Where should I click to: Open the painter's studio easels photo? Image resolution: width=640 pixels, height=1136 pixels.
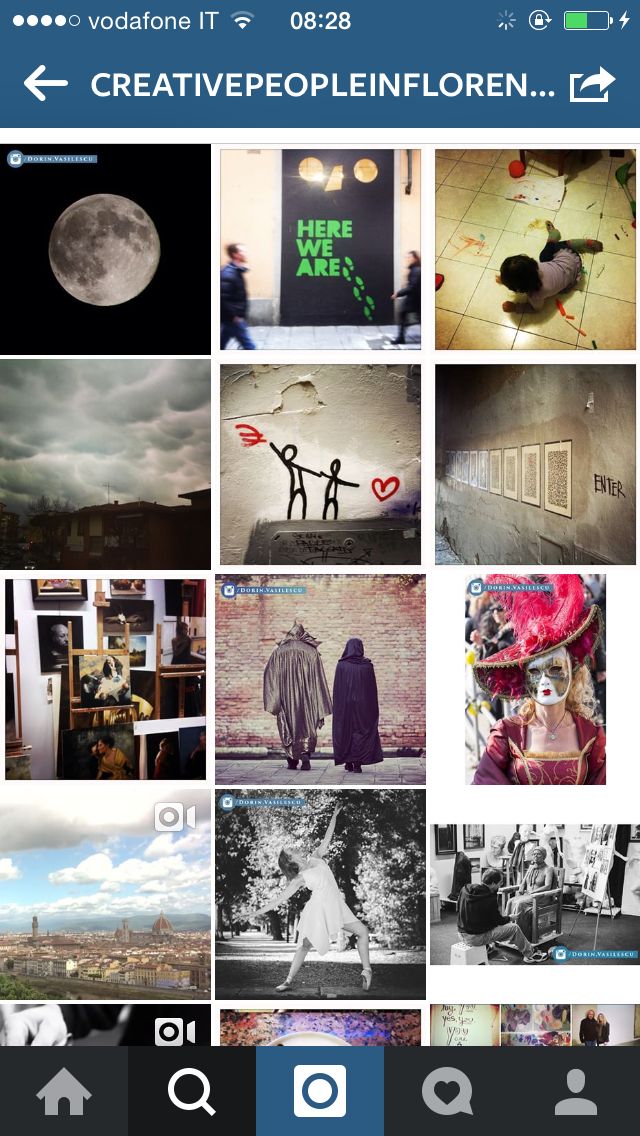point(105,679)
